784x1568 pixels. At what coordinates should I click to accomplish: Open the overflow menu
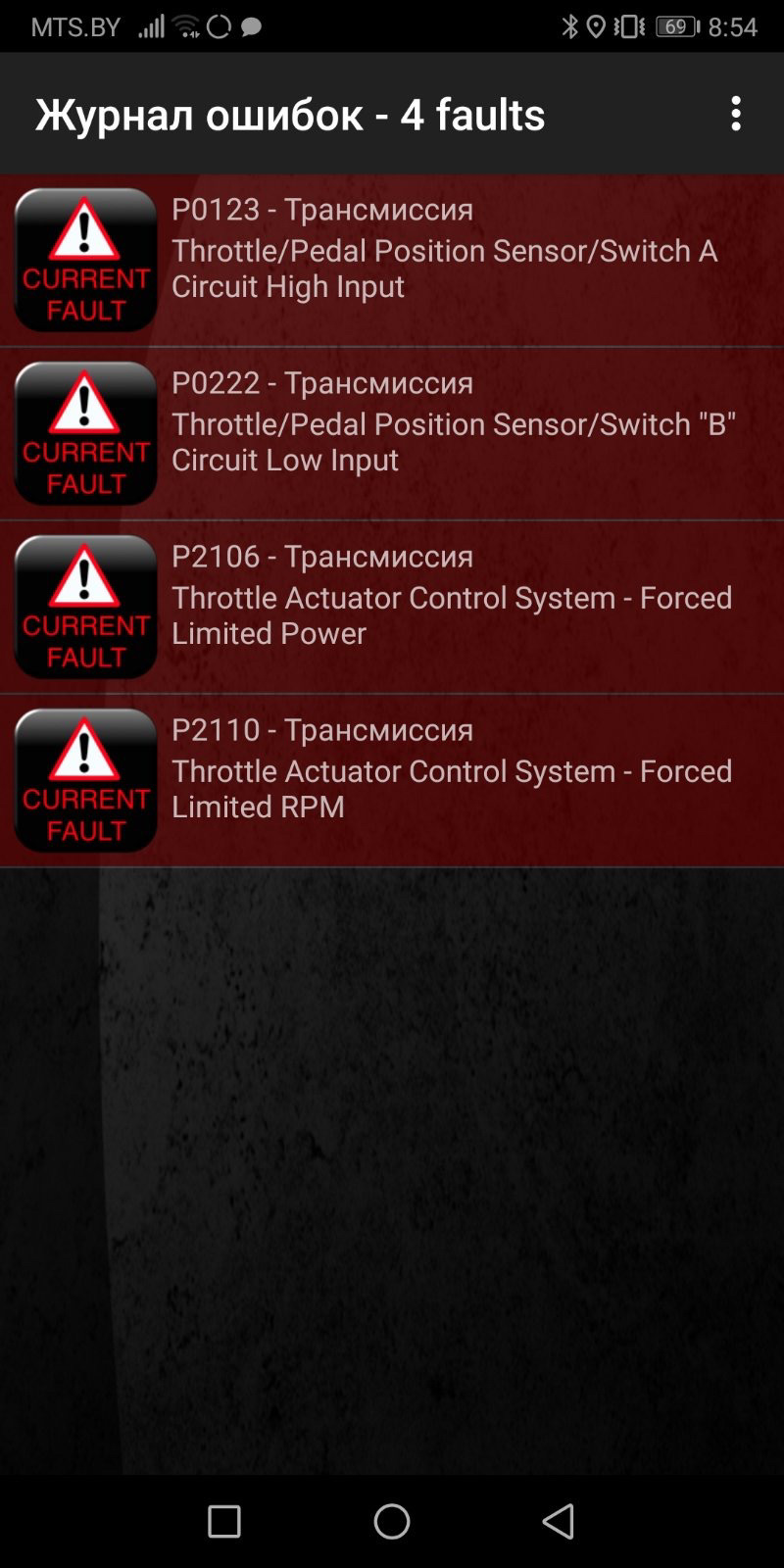click(x=736, y=114)
